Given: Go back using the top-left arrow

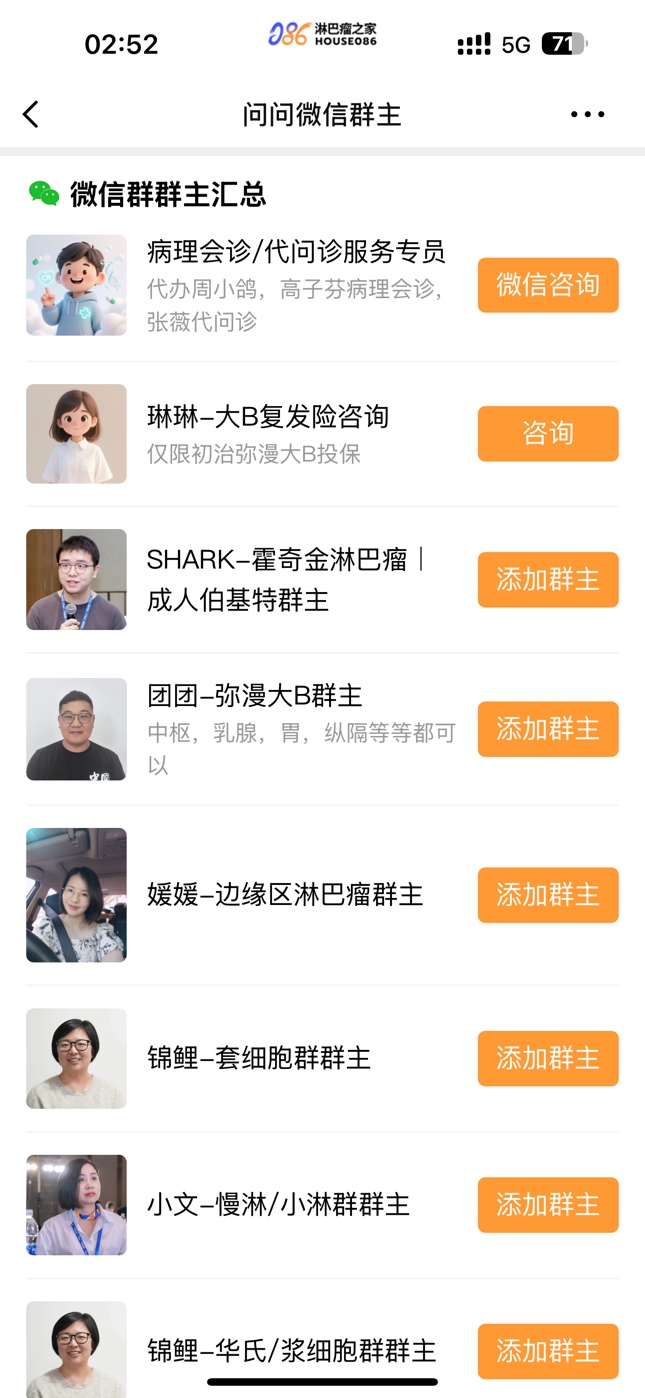Looking at the screenshot, I should 31,115.
